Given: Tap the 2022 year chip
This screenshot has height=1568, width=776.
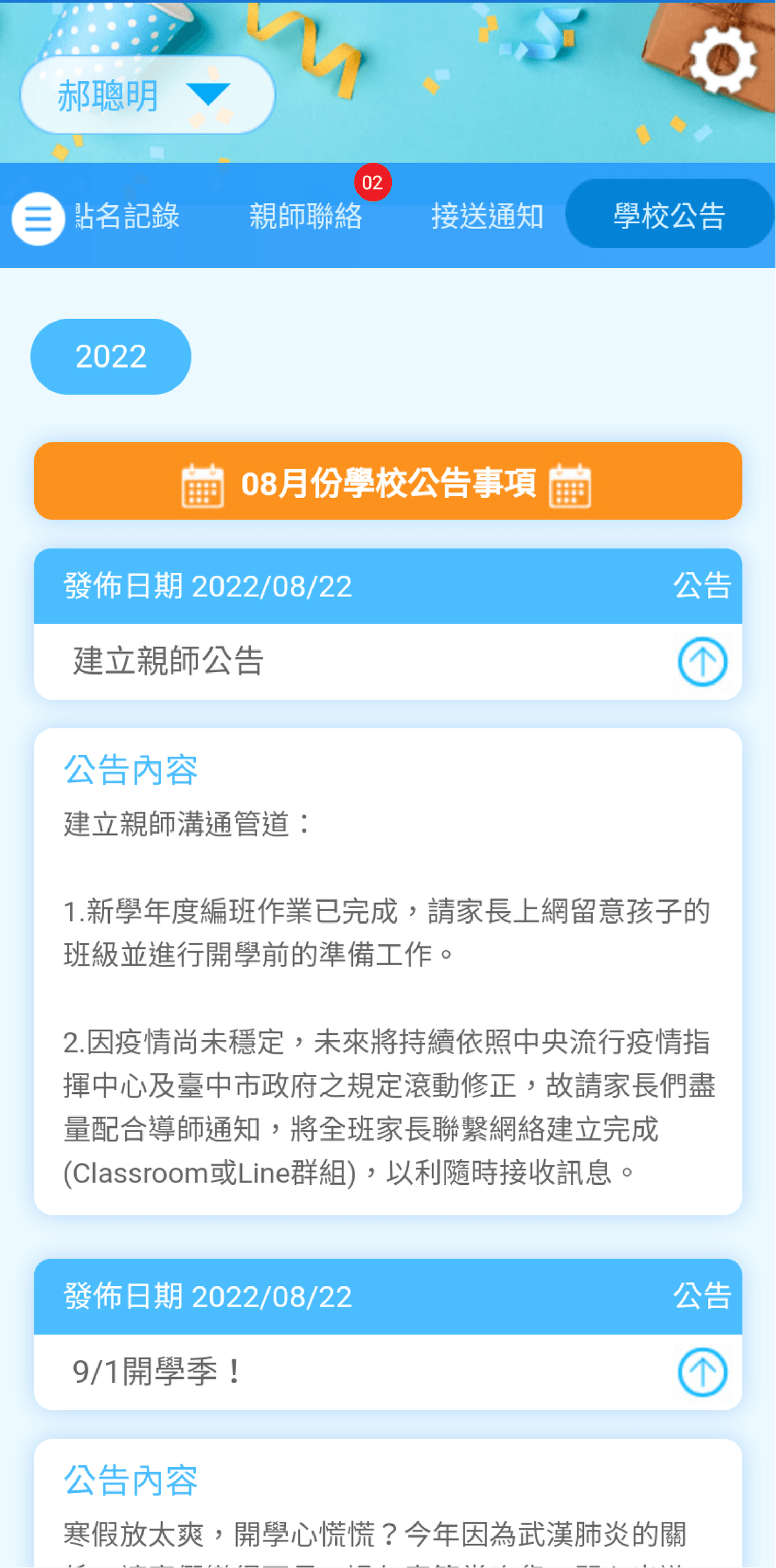Looking at the screenshot, I should point(111,356).
